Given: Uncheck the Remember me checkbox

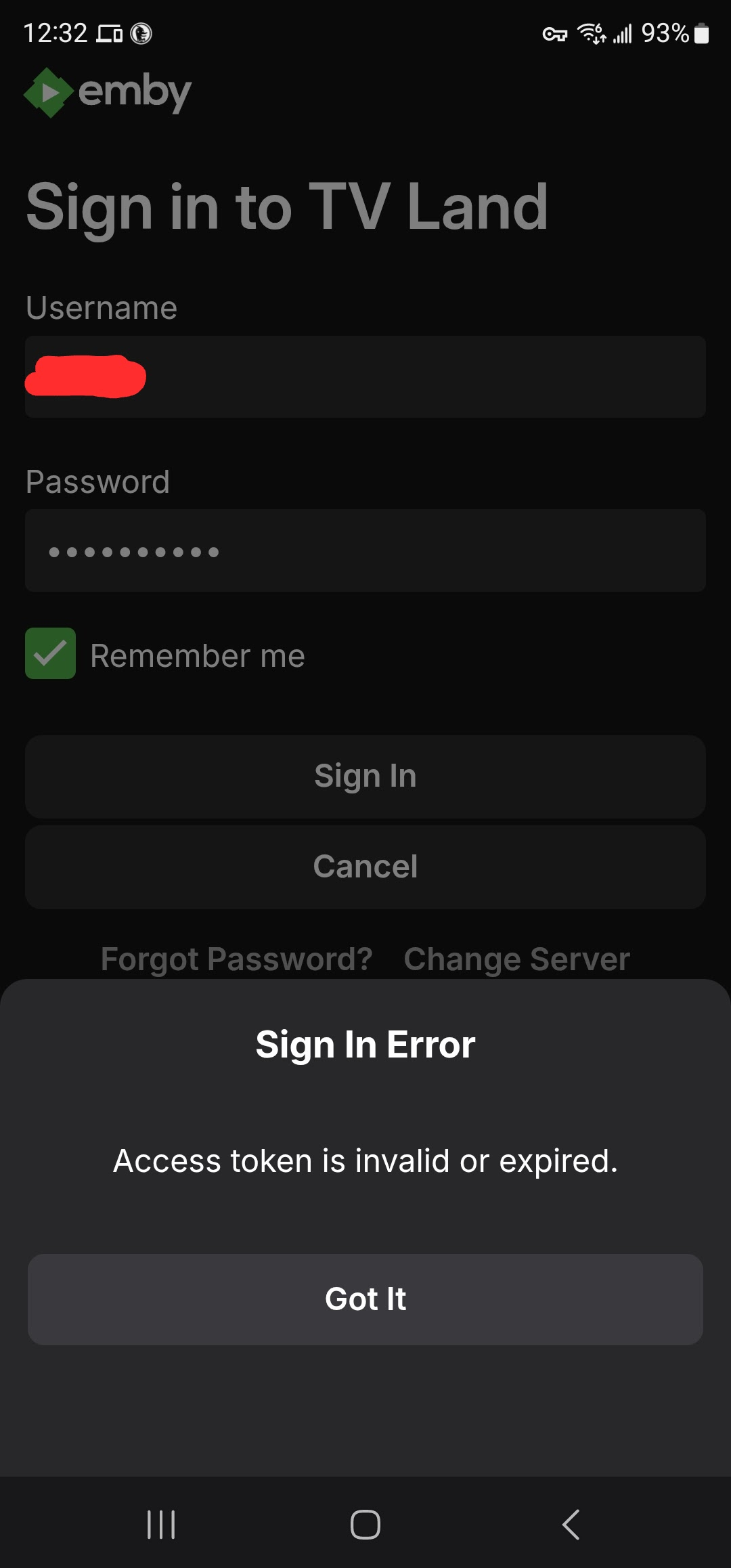Looking at the screenshot, I should click(51, 654).
